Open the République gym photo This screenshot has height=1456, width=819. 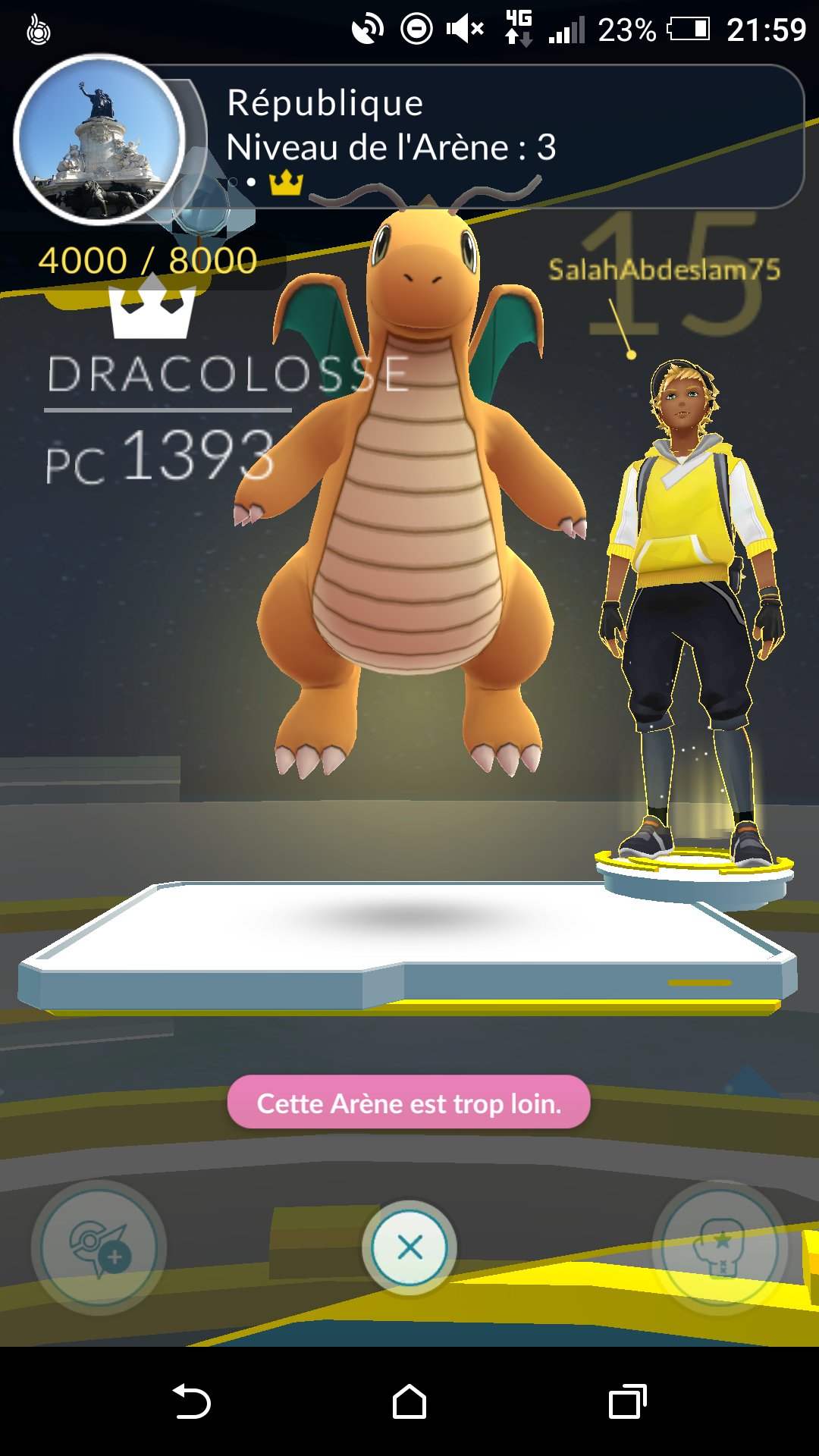click(99, 140)
